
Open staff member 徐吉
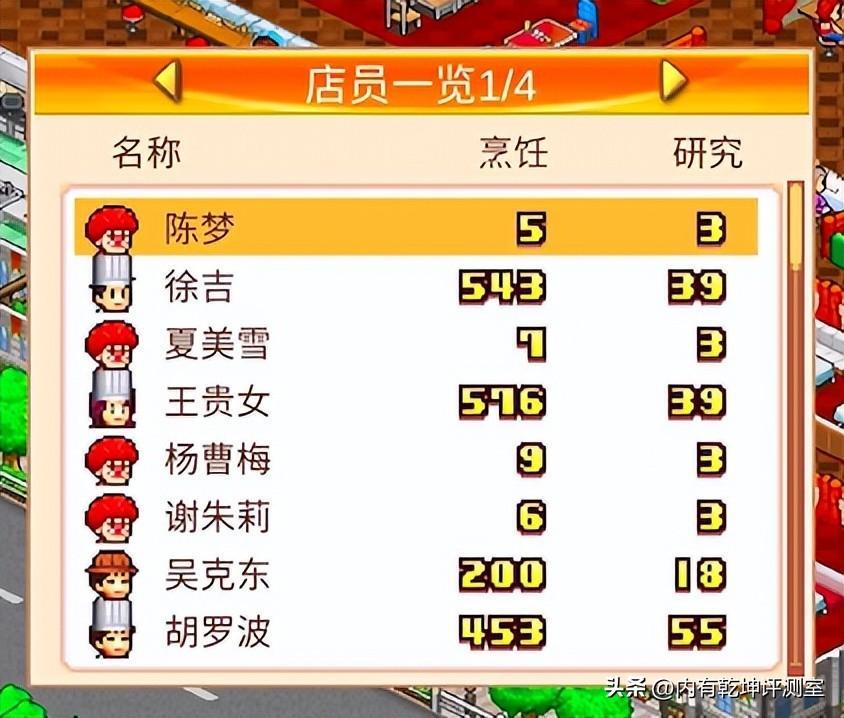(415, 287)
